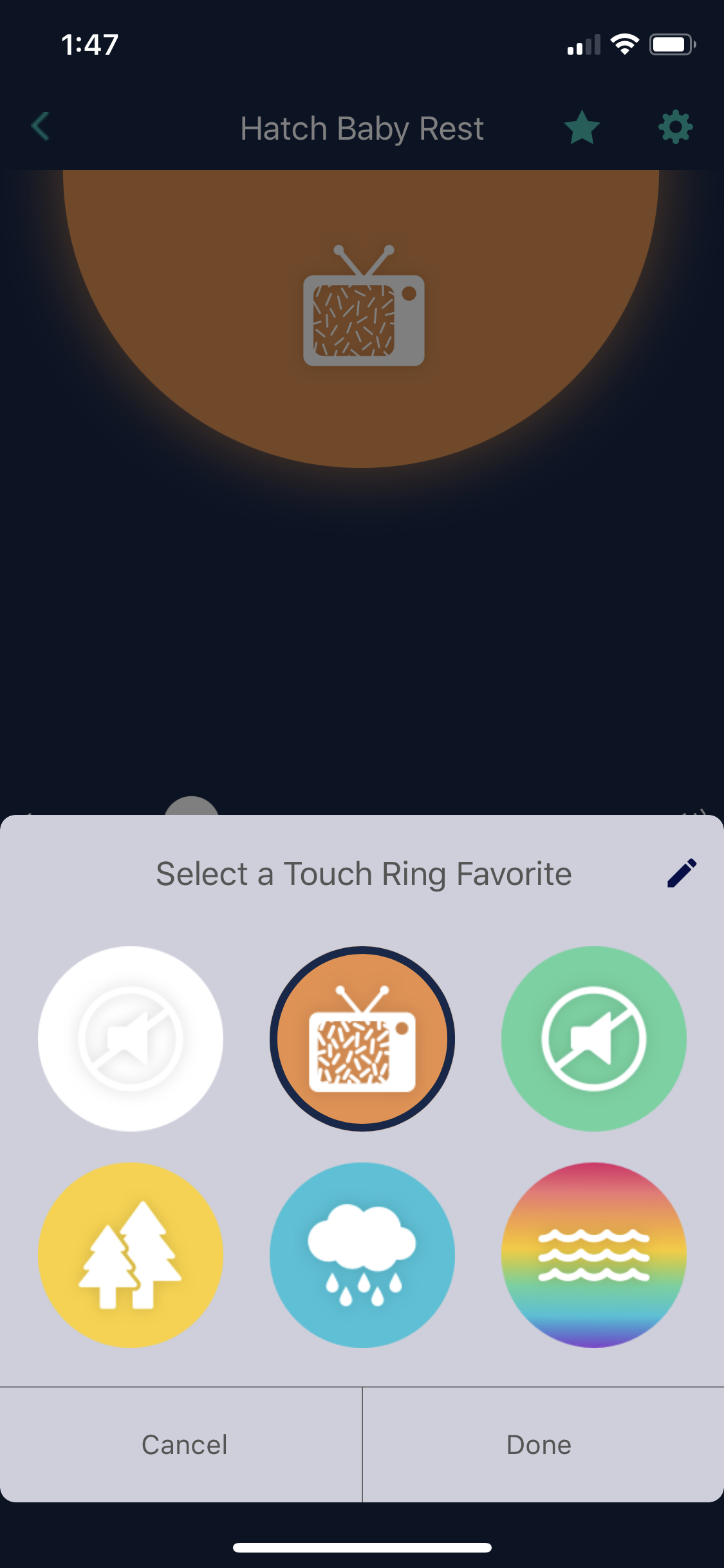Select the white muted favorite

131,1038
